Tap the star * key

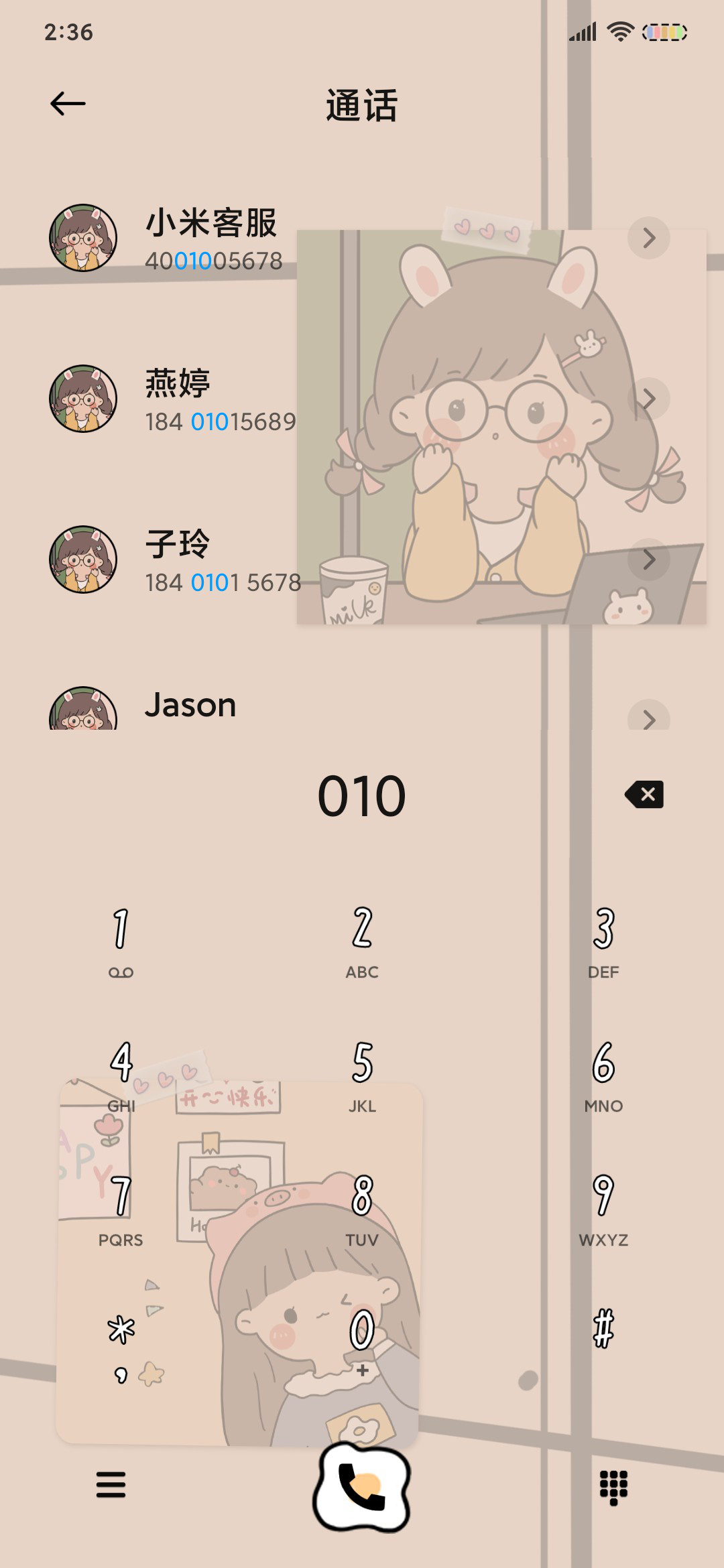click(x=121, y=1344)
